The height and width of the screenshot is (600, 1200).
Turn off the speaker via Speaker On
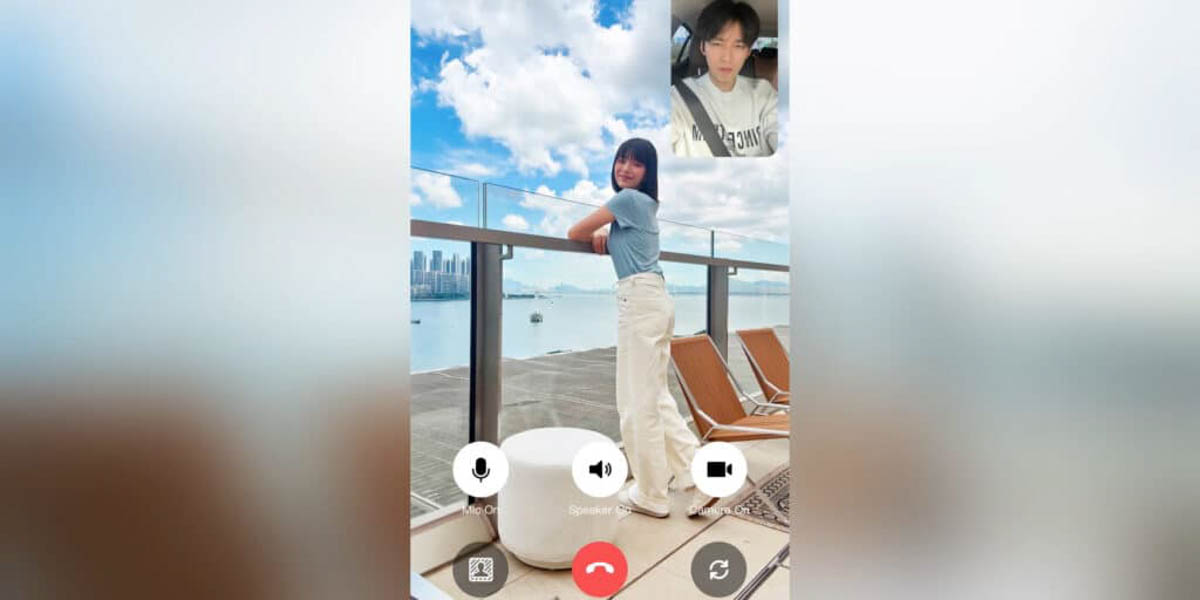[x=600, y=469]
